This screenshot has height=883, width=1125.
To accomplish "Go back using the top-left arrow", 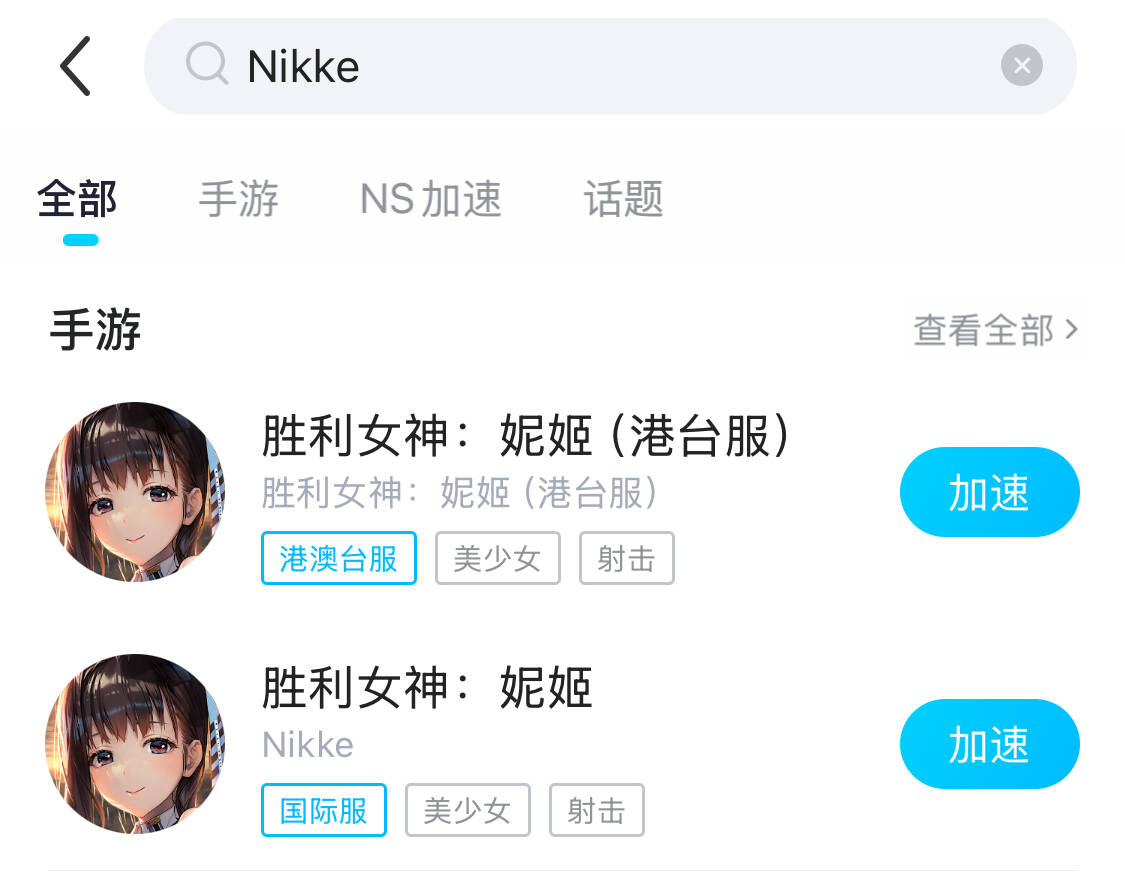I will click(x=75, y=66).
